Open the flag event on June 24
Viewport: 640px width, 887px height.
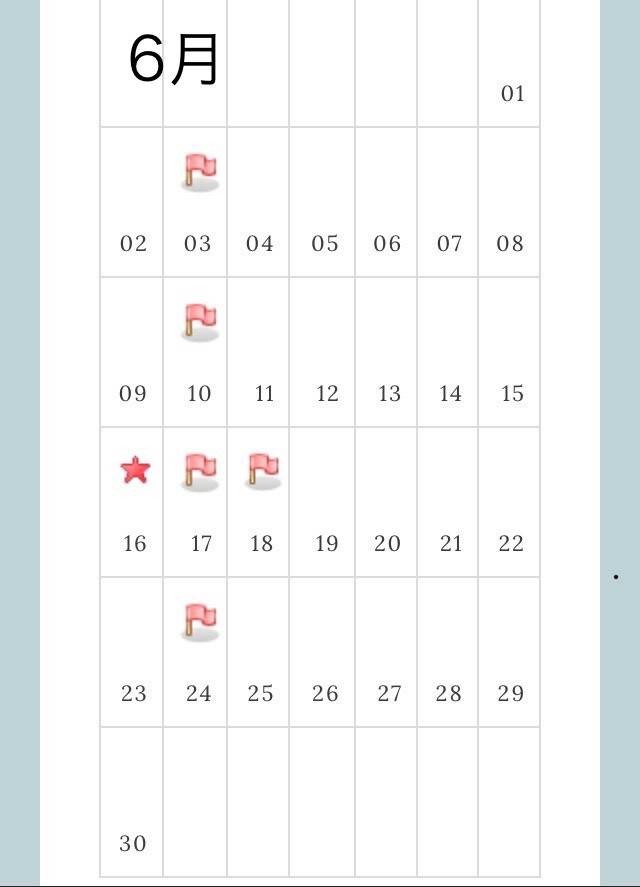pyautogui.click(x=200, y=620)
